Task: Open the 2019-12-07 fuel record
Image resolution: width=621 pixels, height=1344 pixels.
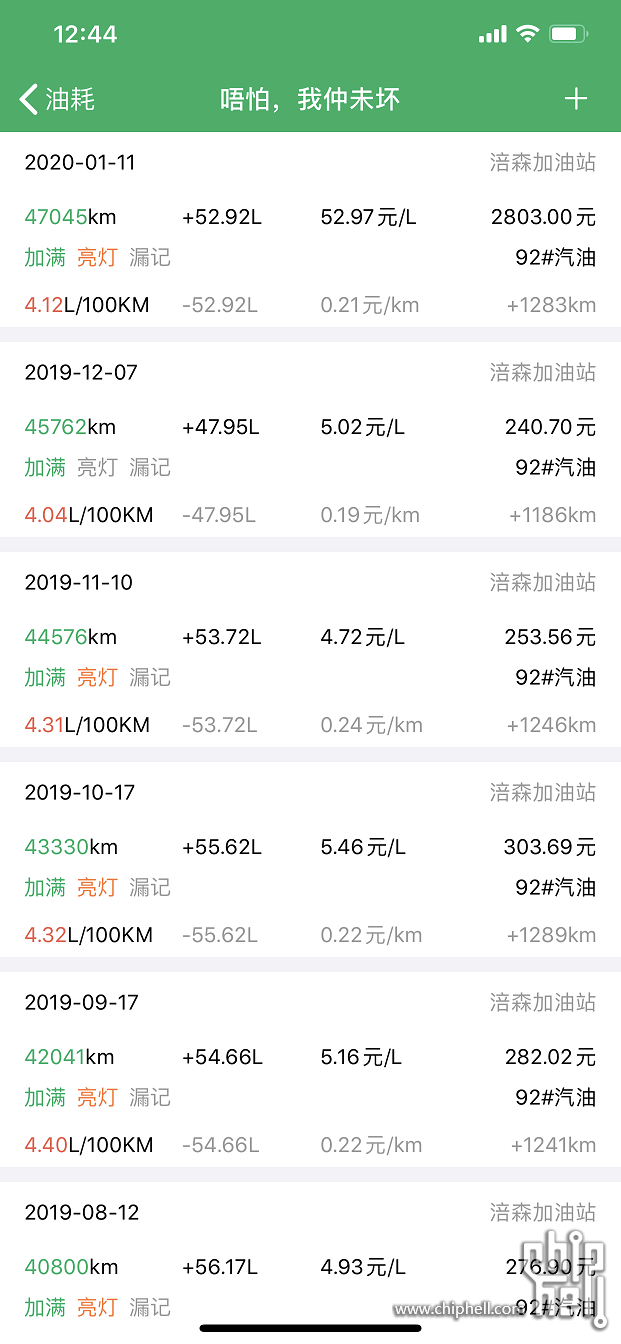Action: pos(310,440)
